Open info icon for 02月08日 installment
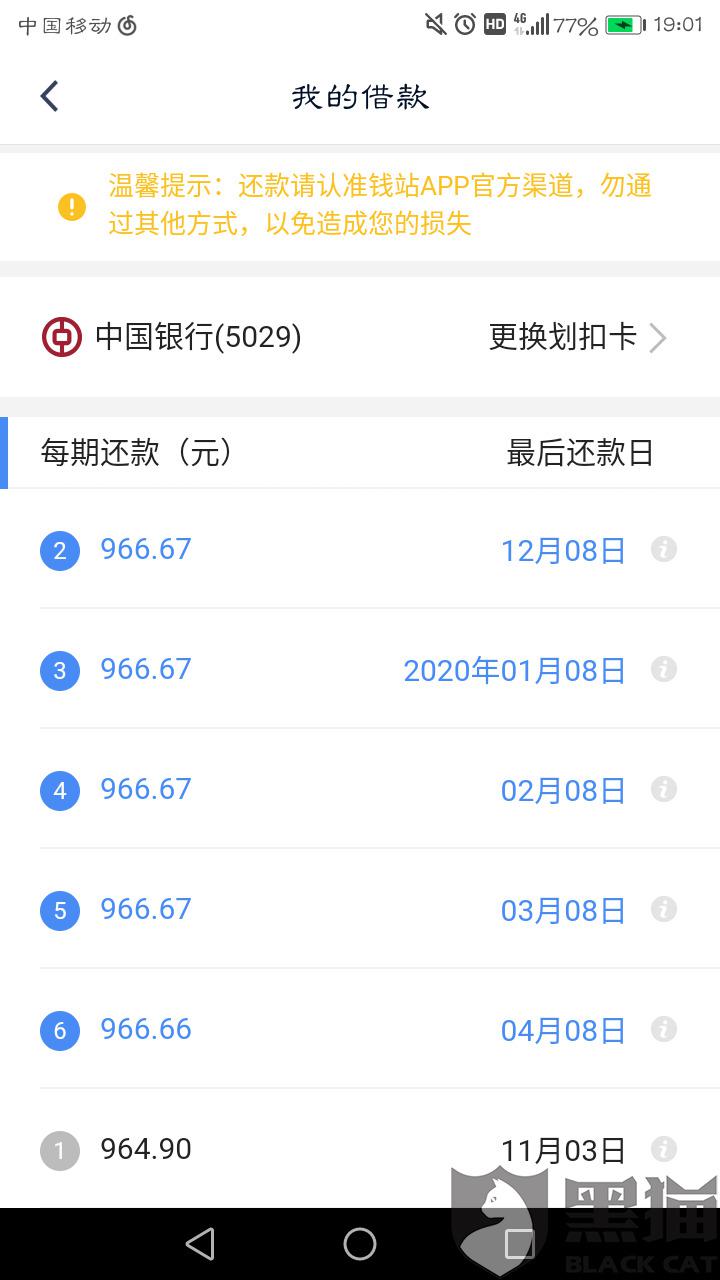 (664, 789)
